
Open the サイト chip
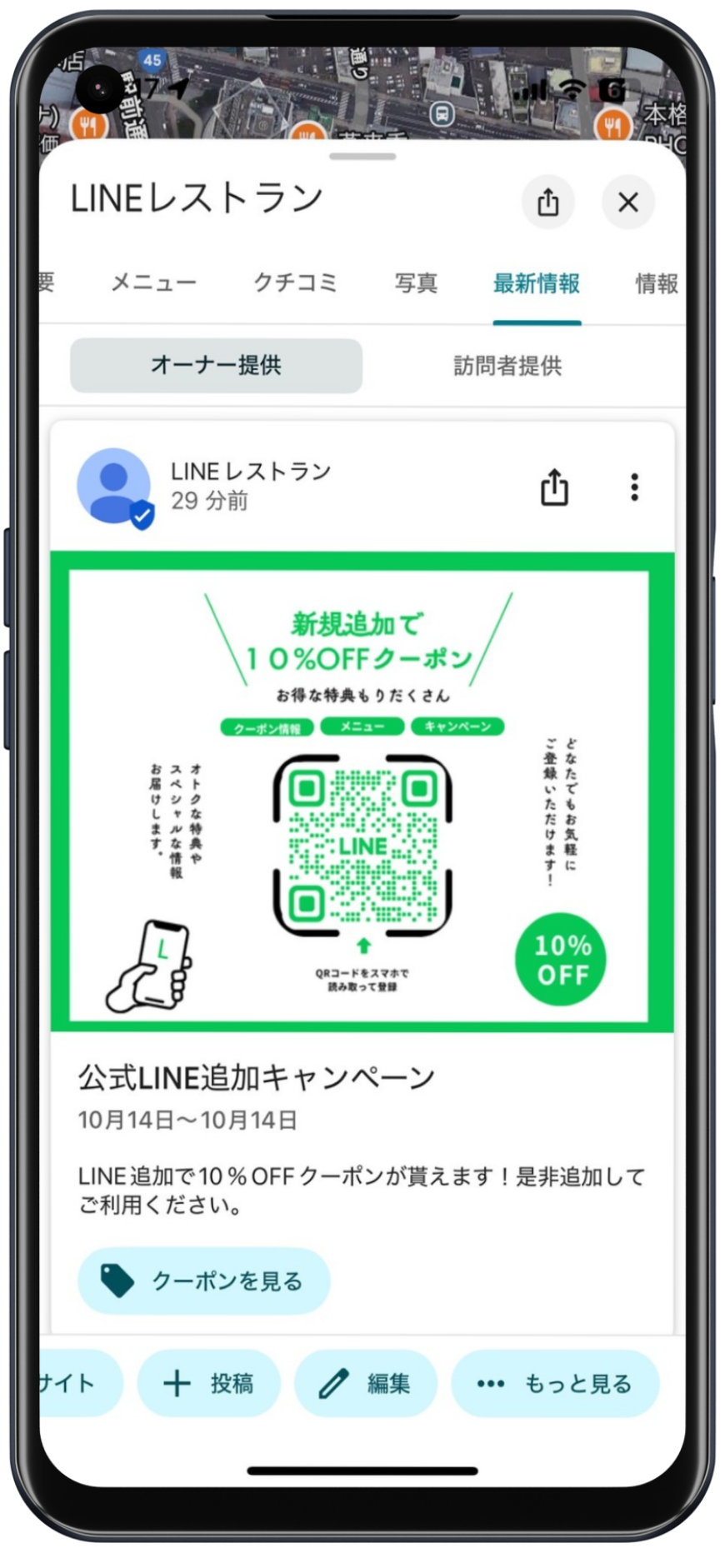pyautogui.click(x=75, y=1384)
